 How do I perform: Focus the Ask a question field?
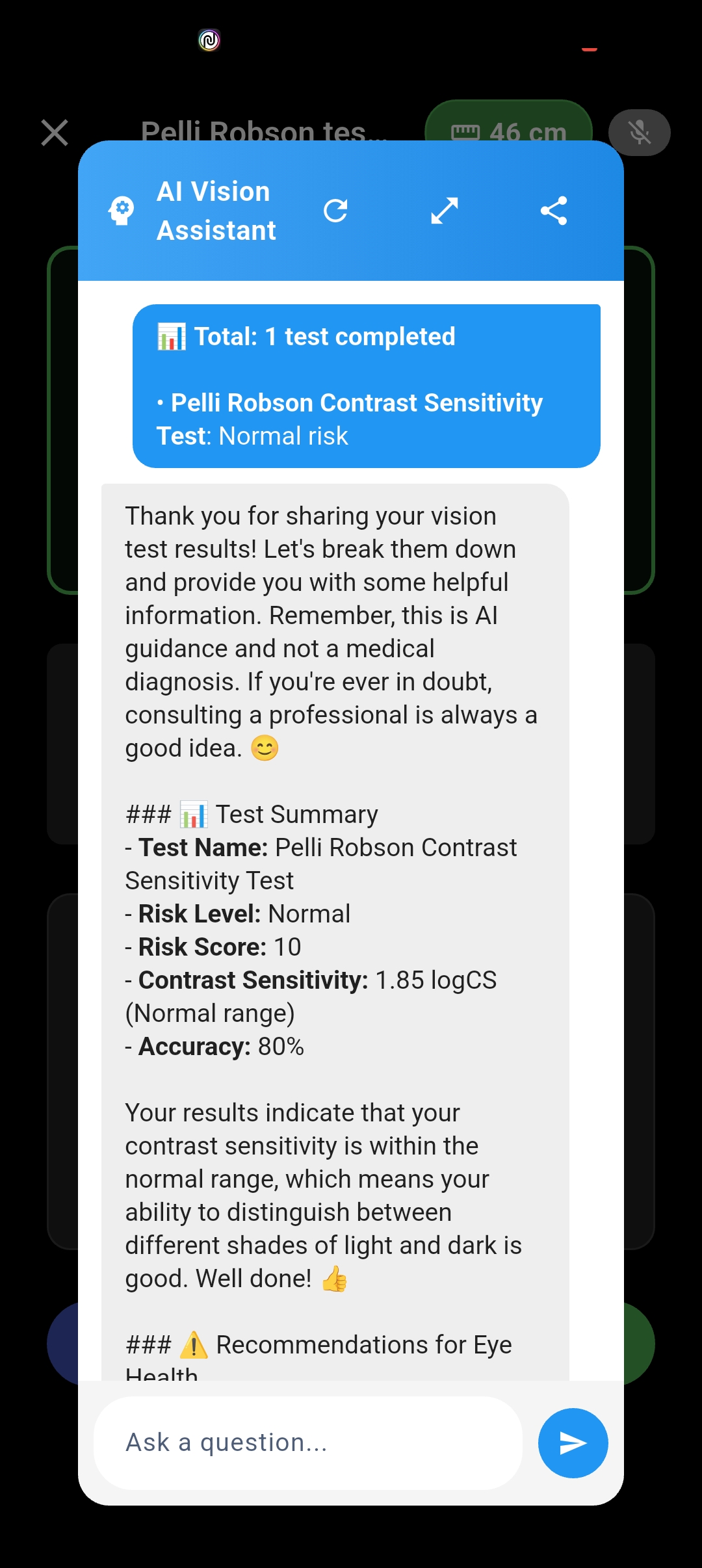(308, 1443)
